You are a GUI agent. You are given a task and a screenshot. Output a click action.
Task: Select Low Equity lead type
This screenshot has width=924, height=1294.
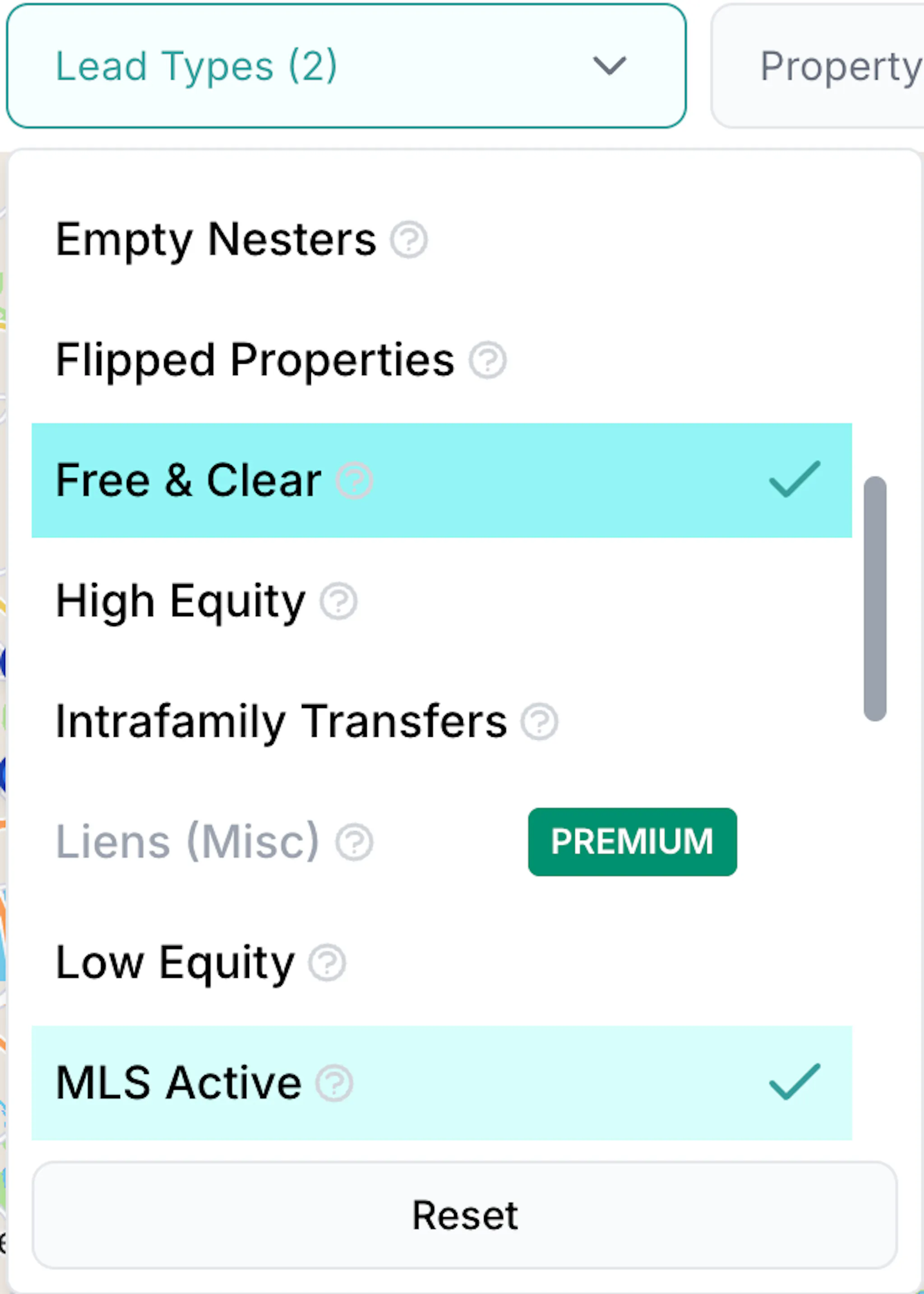point(175,963)
